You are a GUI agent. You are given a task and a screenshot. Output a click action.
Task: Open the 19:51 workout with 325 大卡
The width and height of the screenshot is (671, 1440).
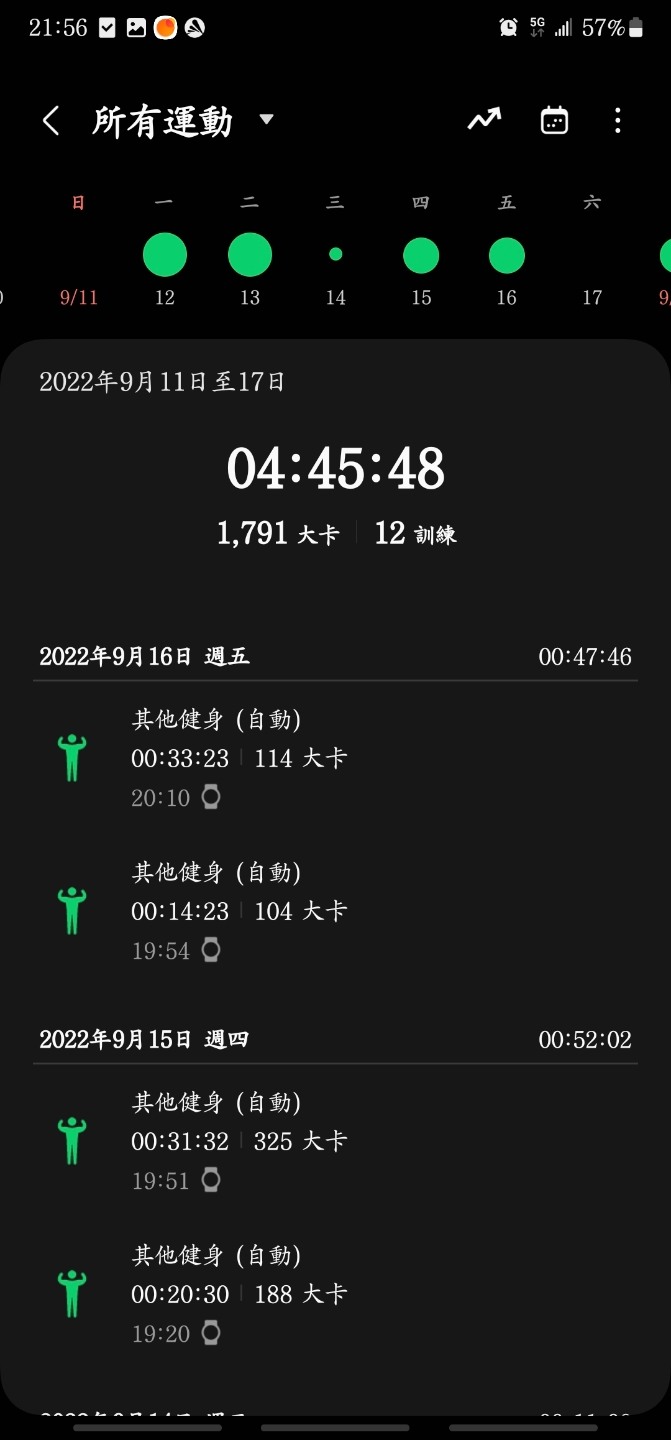pos(336,1141)
